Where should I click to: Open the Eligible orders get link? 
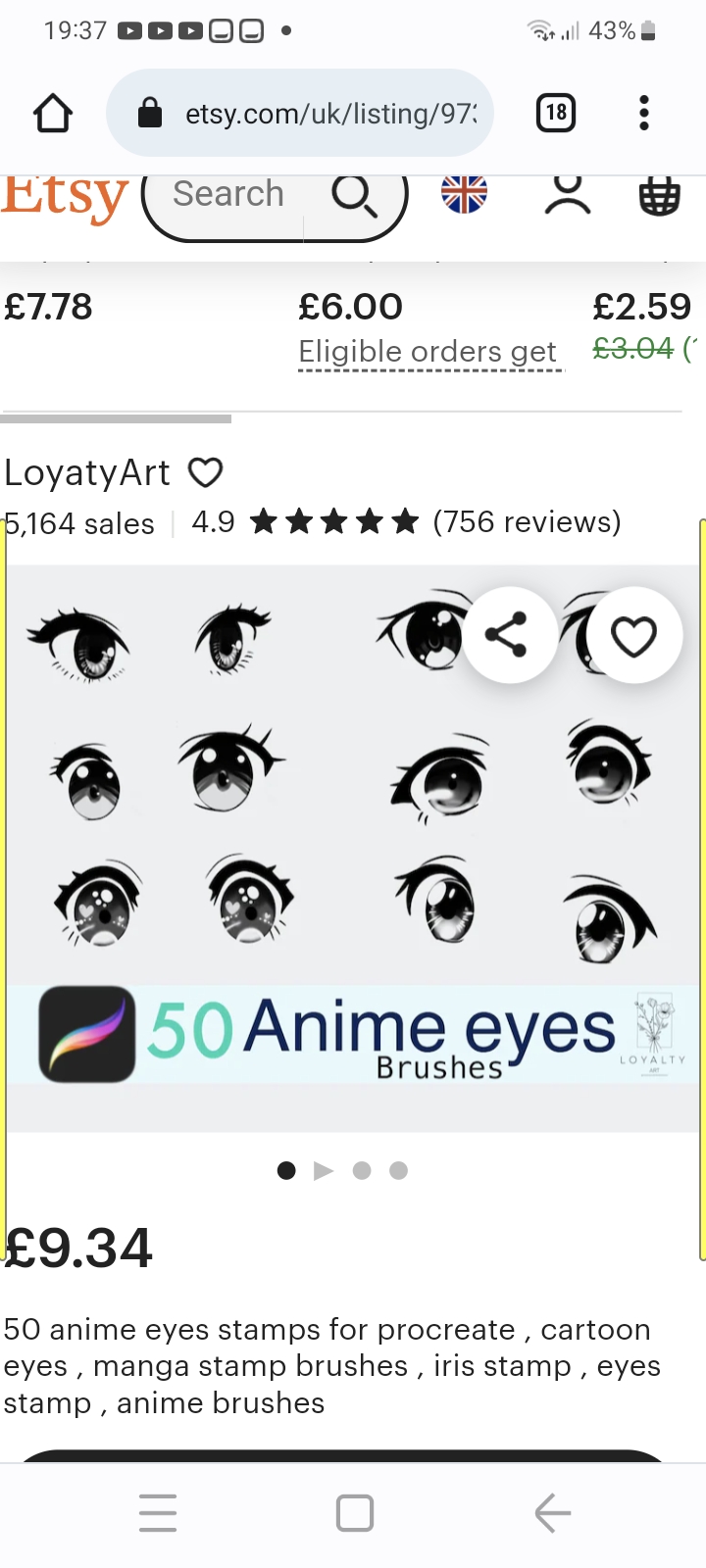click(x=429, y=352)
